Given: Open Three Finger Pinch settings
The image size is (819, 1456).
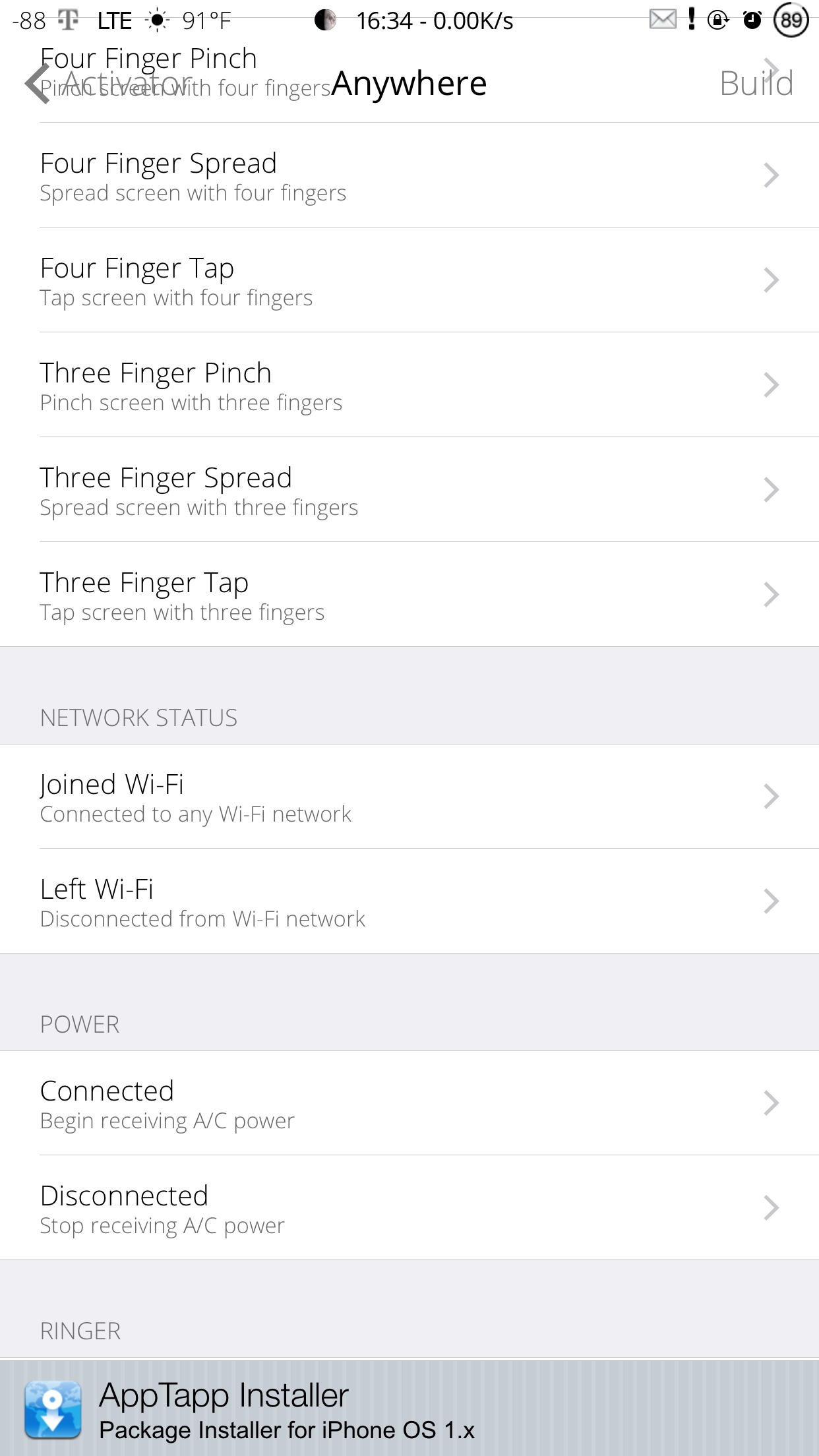Looking at the screenshot, I should click(x=409, y=386).
